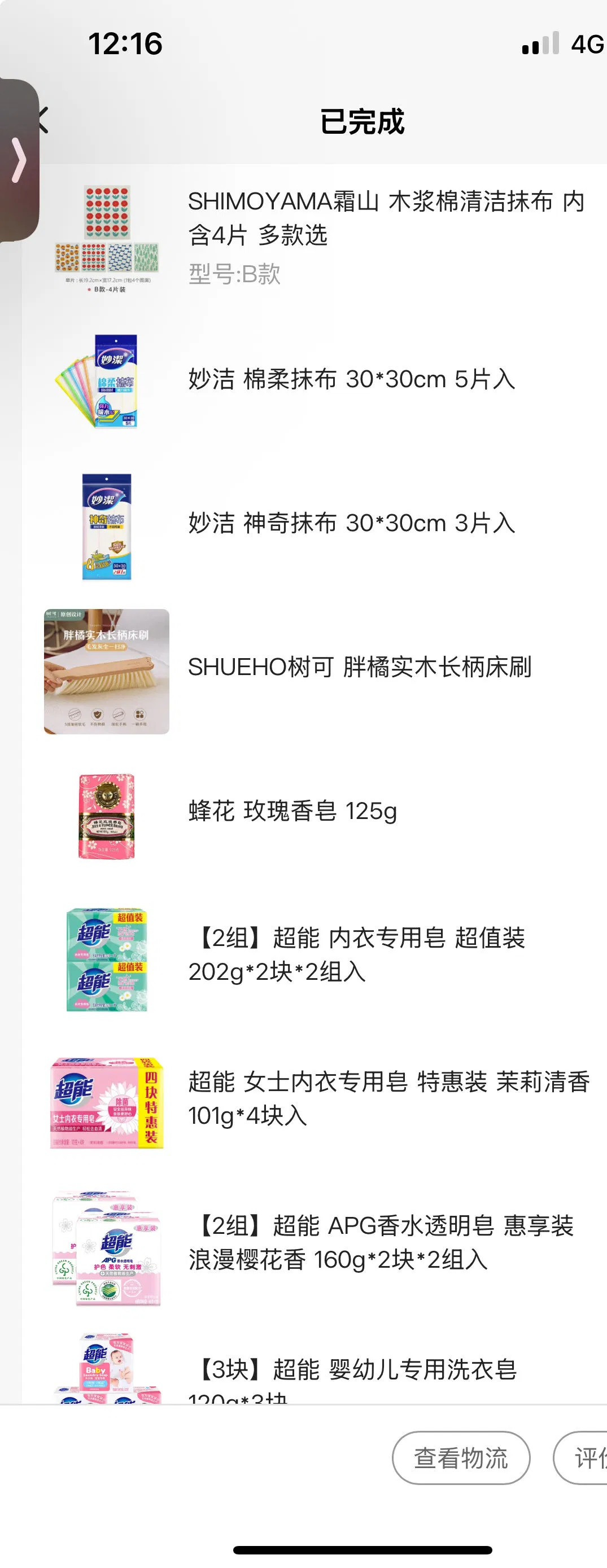Image resolution: width=607 pixels, height=1568 pixels.
Task: Open 超能 女士内衣专用皂 茉莉清香 item
Action: pyautogui.click(x=388, y=1098)
